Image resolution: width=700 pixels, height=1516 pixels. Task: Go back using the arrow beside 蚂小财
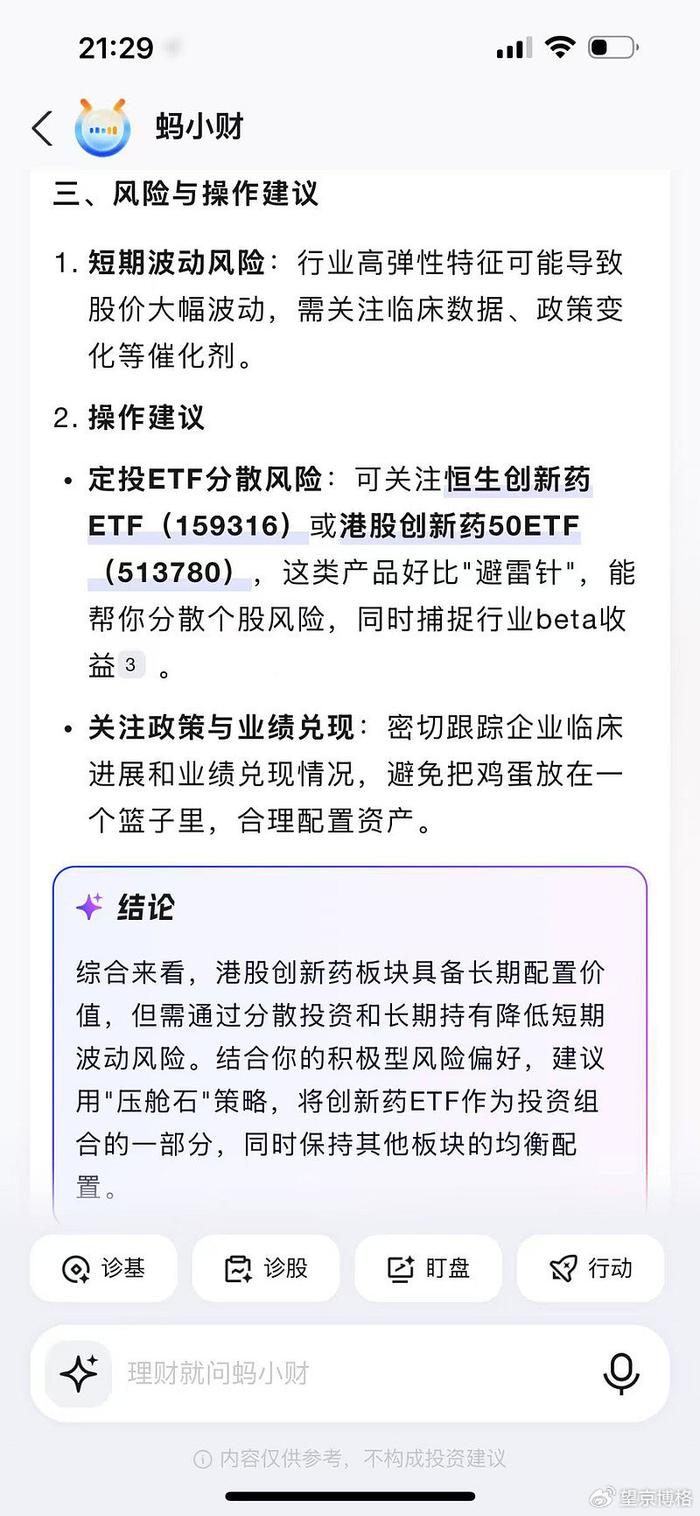click(x=43, y=128)
